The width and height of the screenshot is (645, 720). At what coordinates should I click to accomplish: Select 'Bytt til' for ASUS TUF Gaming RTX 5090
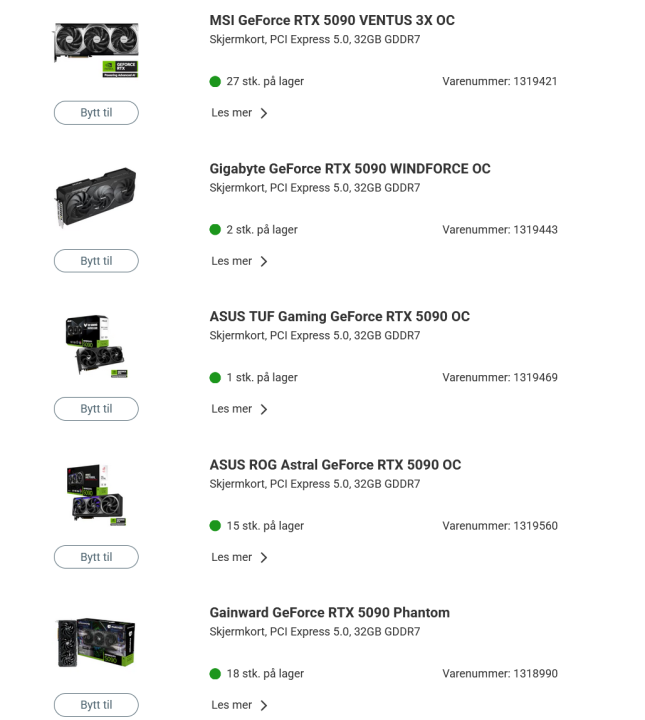coord(96,409)
